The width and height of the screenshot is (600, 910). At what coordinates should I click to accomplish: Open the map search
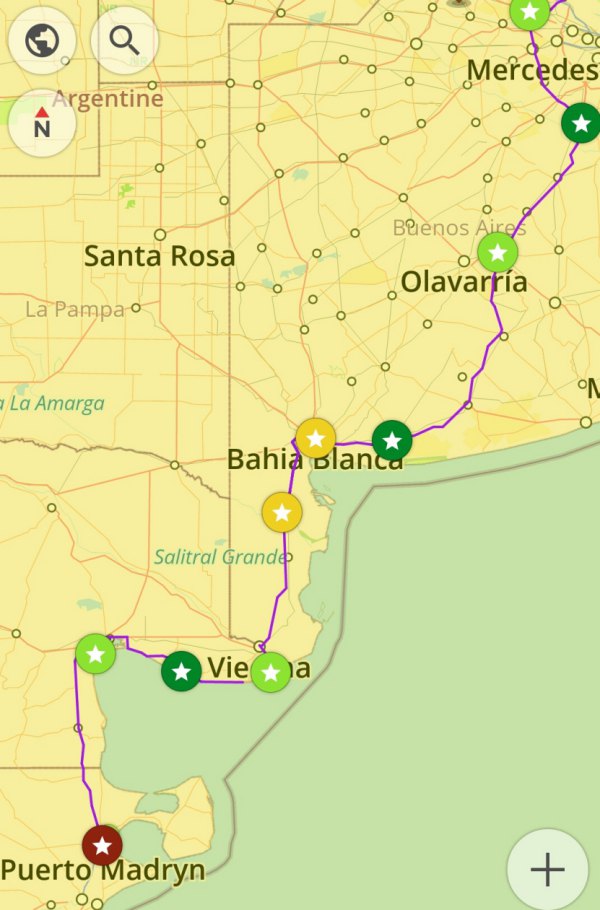(124, 41)
